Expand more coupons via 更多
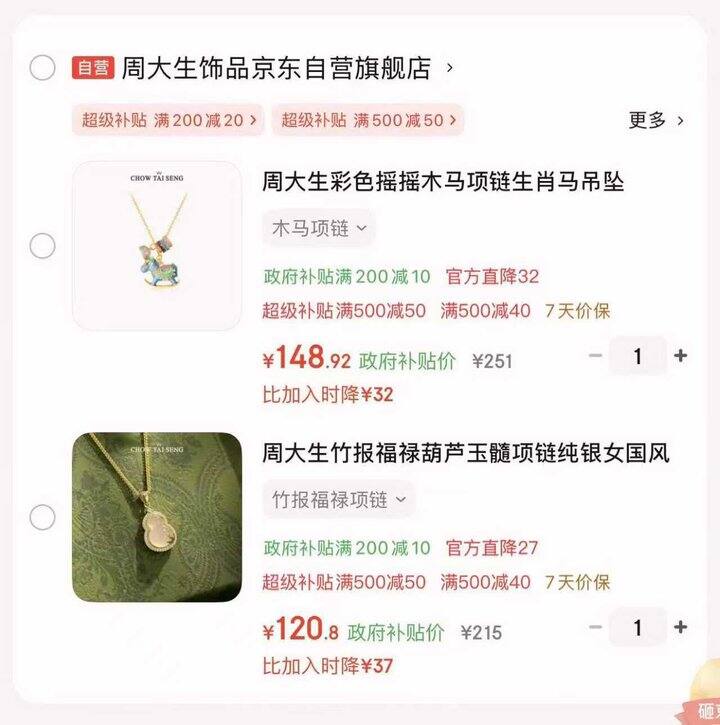The height and width of the screenshot is (725, 720). point(651,119)
